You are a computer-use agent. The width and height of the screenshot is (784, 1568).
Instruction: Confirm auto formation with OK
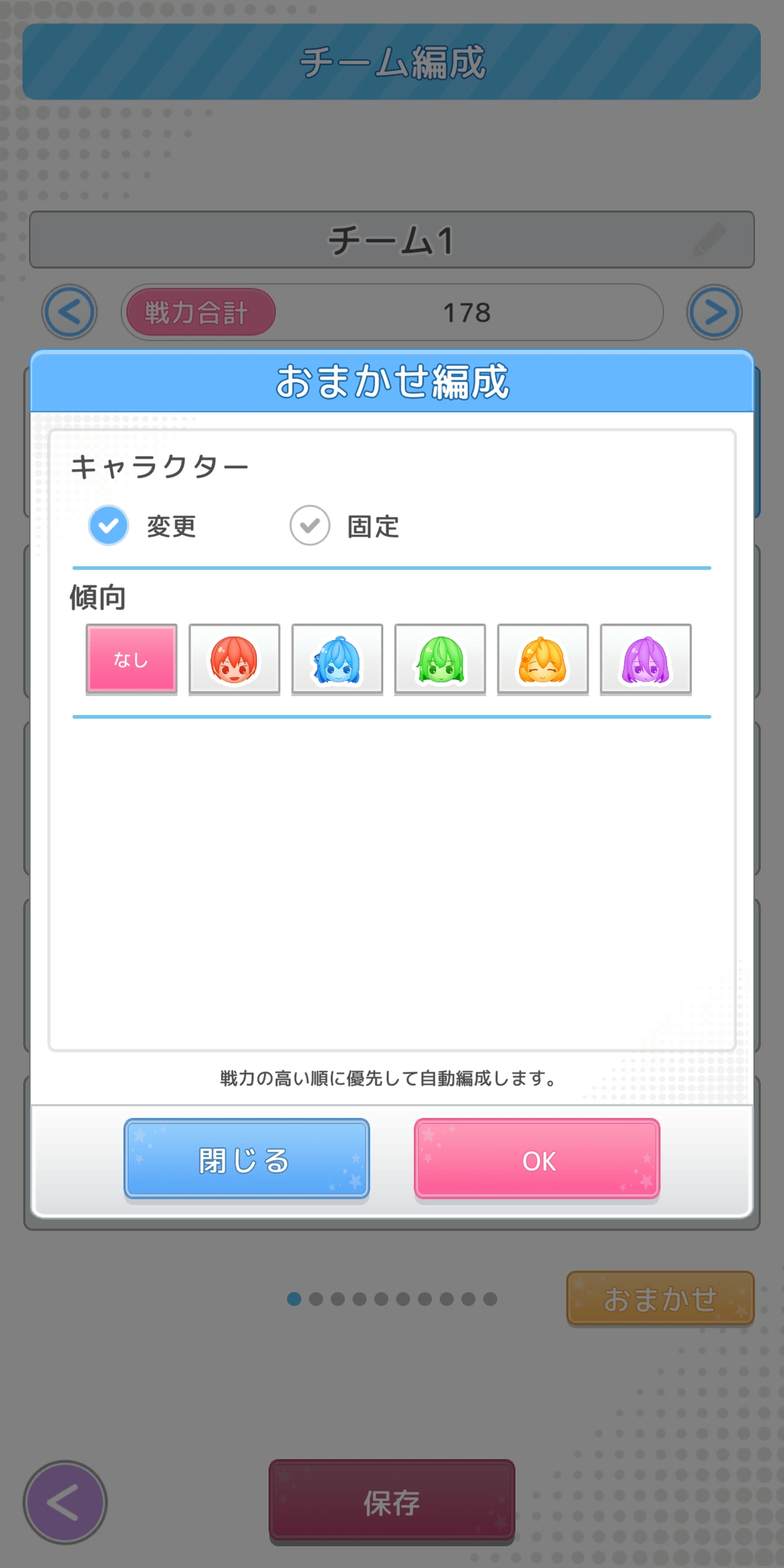(x=537, y=1159)
